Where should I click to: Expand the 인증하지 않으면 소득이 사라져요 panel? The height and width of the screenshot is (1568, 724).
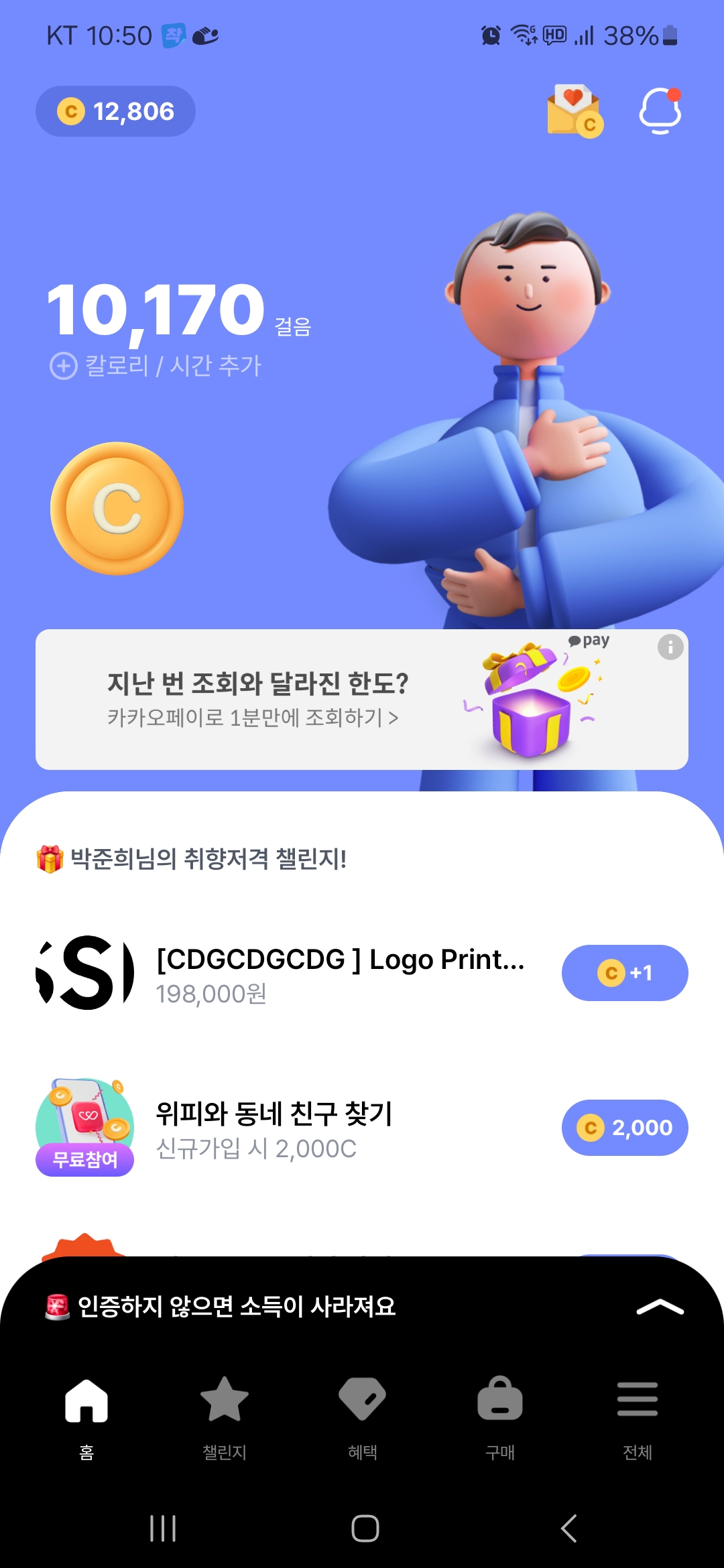pyautogui.click(x=660, y=1307)
